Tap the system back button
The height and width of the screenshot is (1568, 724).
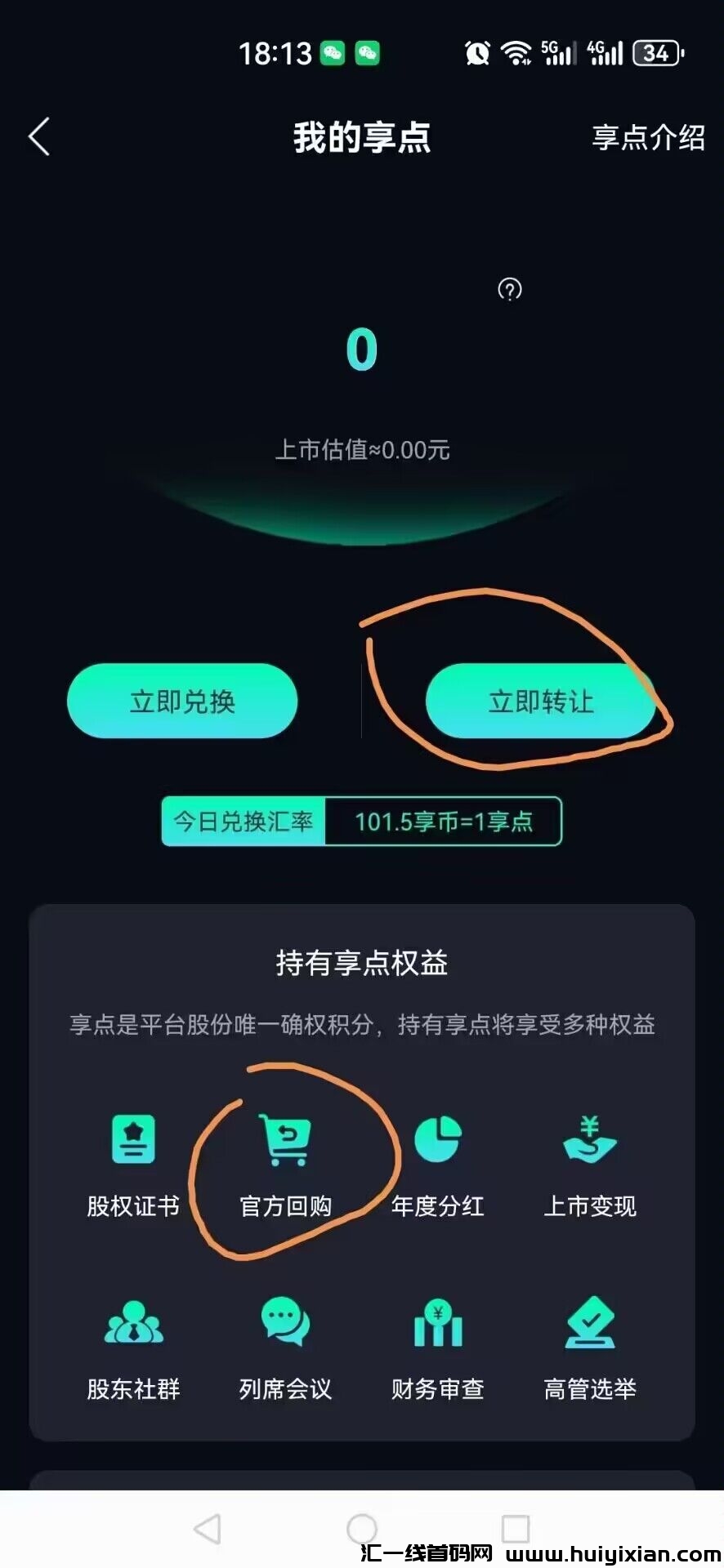pos(208,1529)
